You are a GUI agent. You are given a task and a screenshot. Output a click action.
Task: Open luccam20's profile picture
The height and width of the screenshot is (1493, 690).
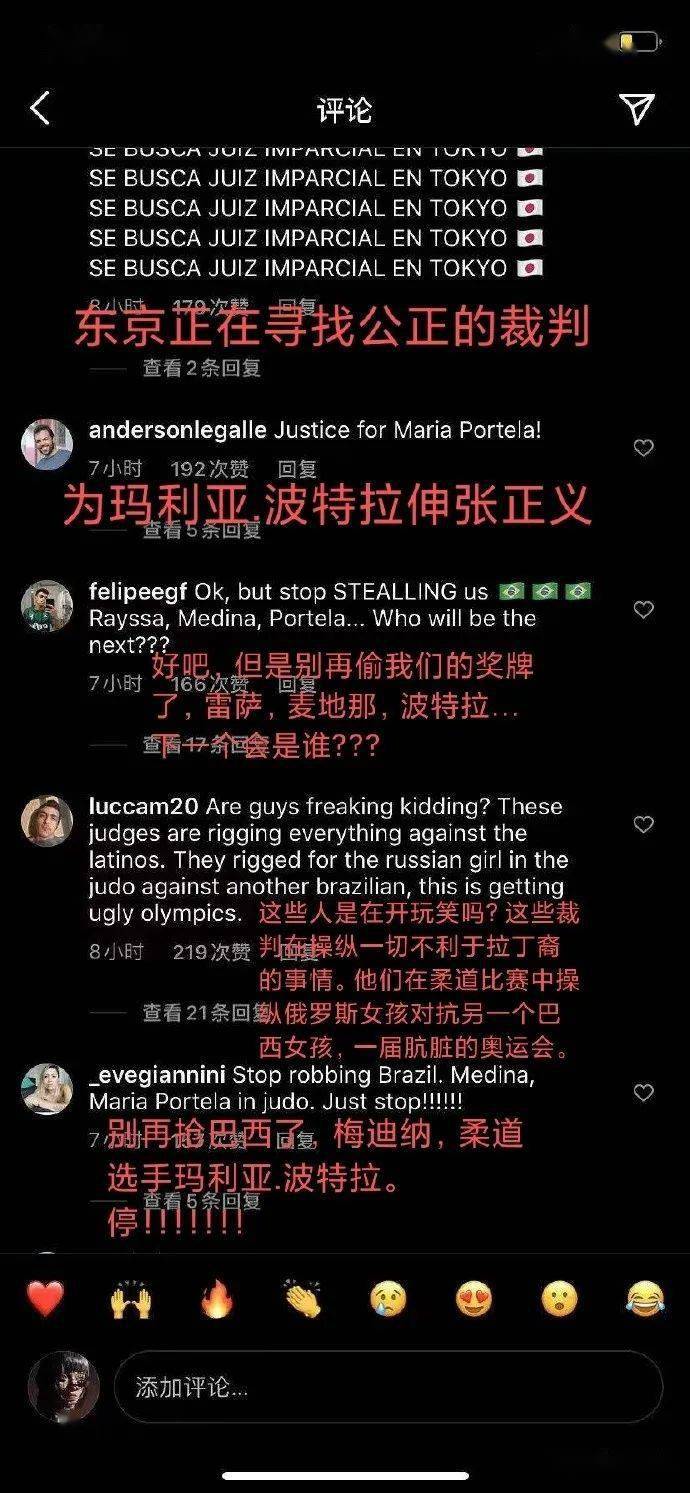point(47,821)
